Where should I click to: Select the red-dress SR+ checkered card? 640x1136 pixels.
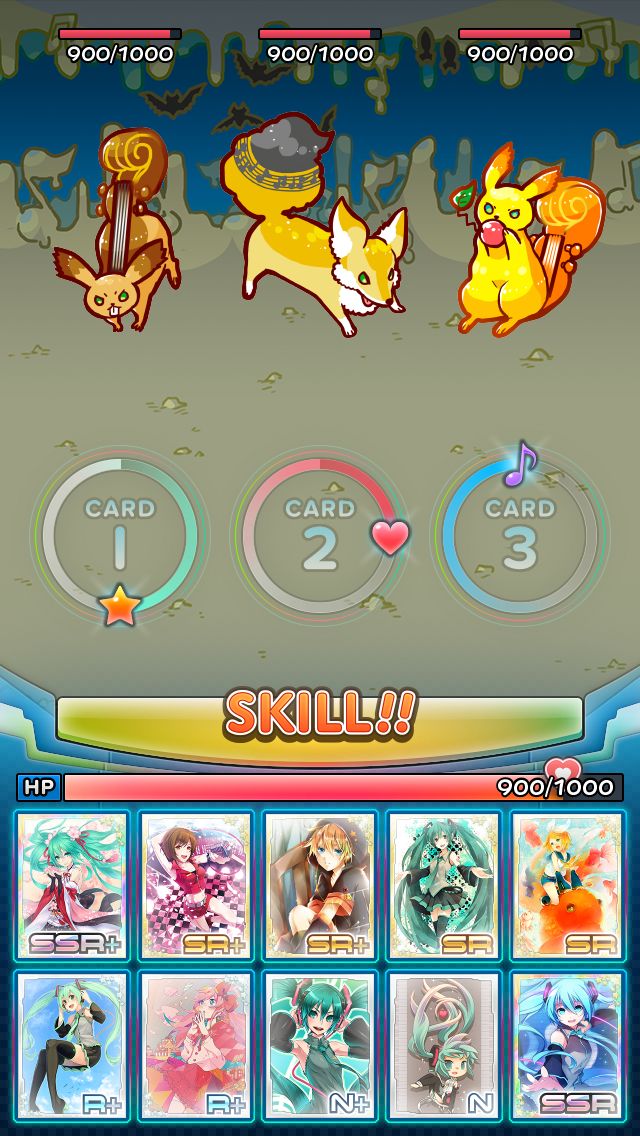196,885
